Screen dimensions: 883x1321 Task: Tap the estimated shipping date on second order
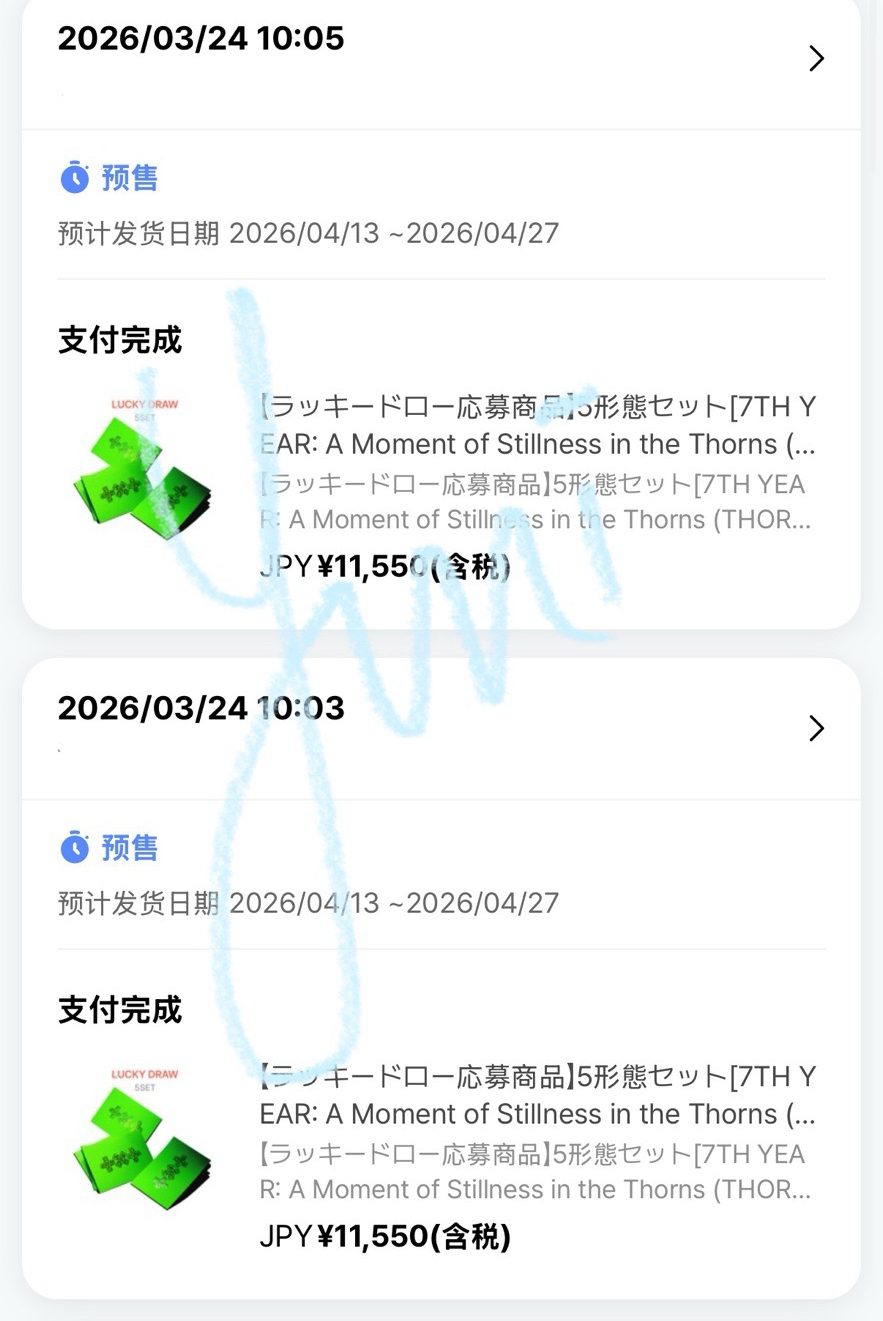307,902
